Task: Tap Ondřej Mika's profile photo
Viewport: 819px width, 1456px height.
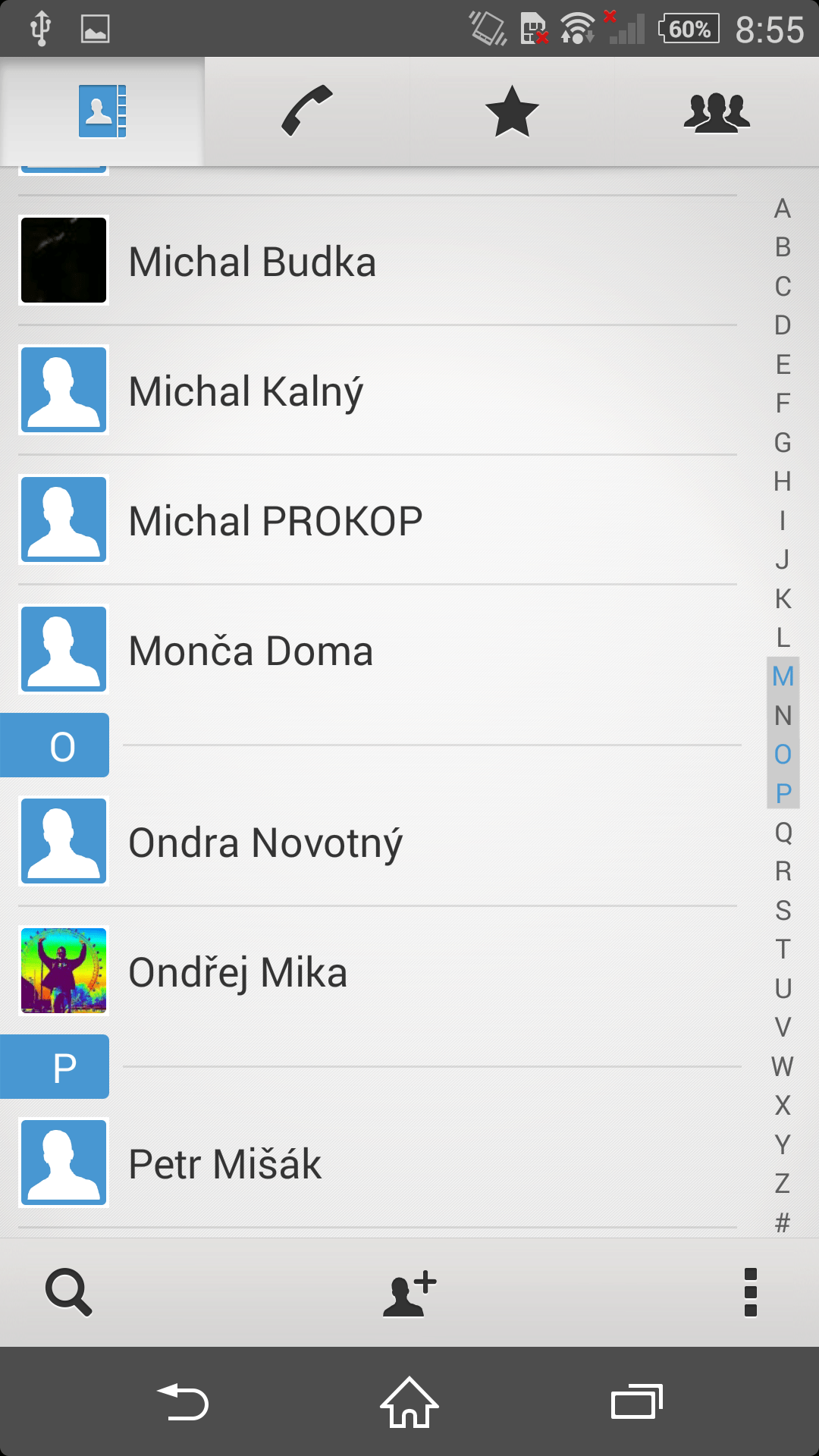Action: pos(64,971)
